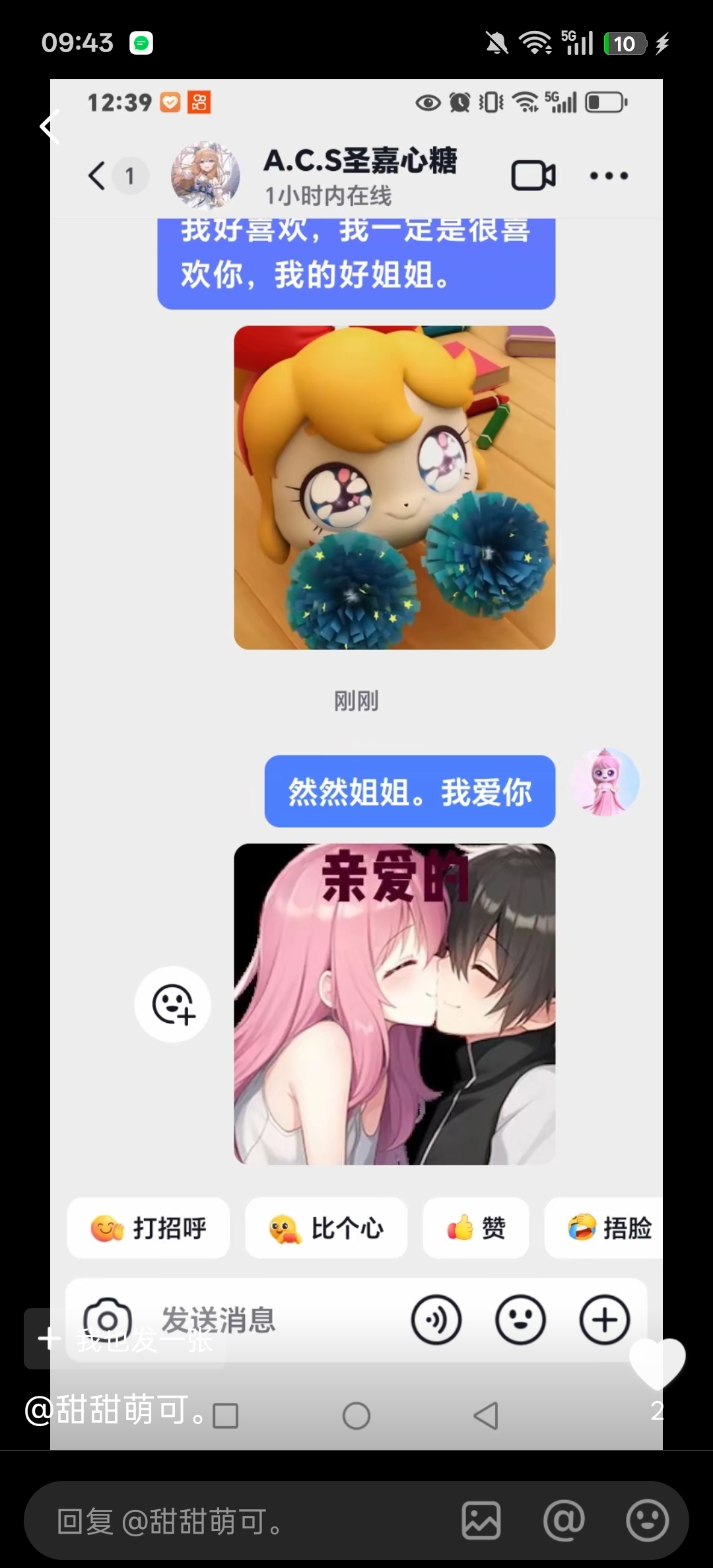The height and width of the screenshot is (1568, 713).
Task: Tap the 我也发一张 button
Action: click(x=125, y=1339)
